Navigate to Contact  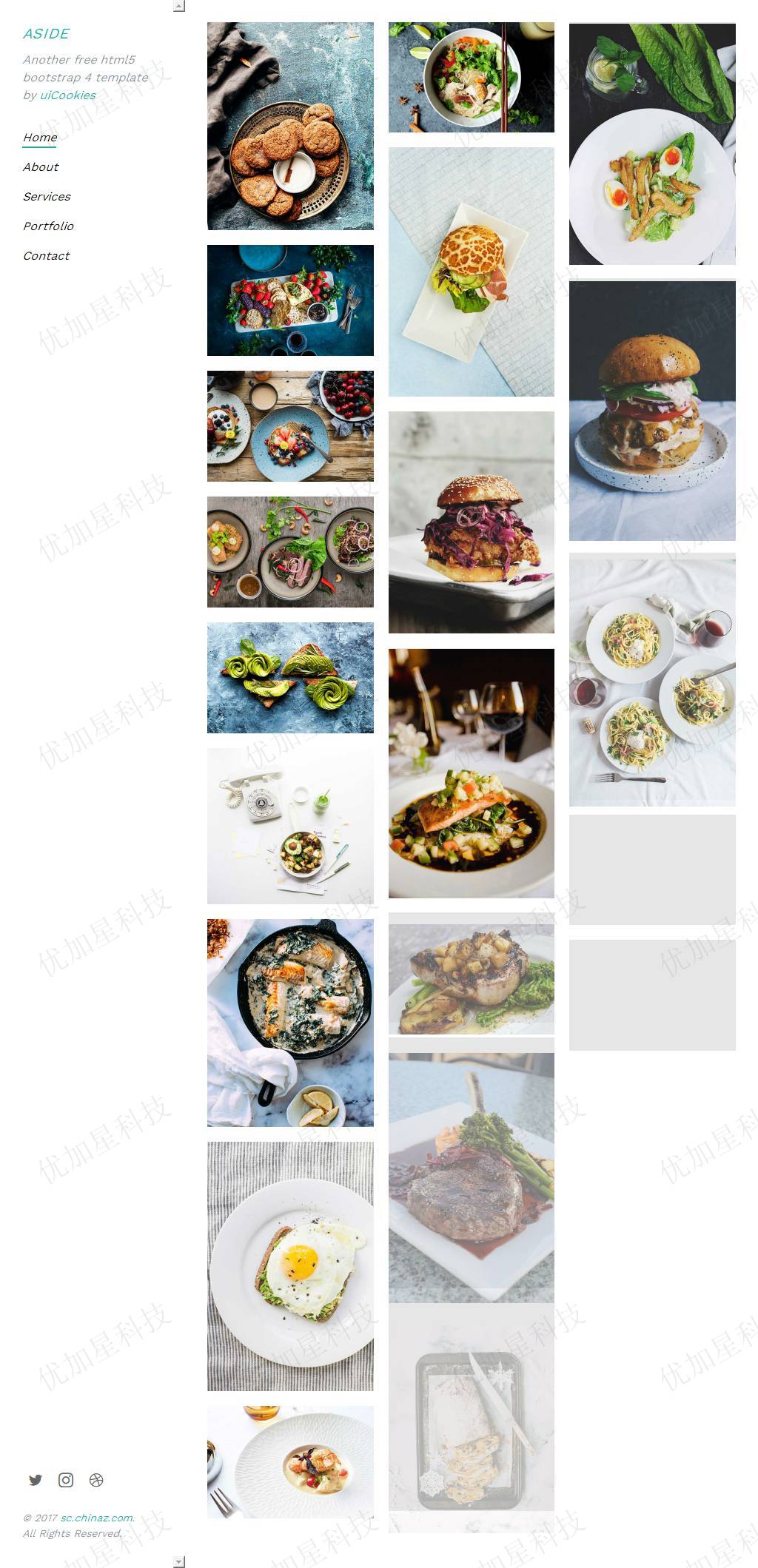pos(46,256)
